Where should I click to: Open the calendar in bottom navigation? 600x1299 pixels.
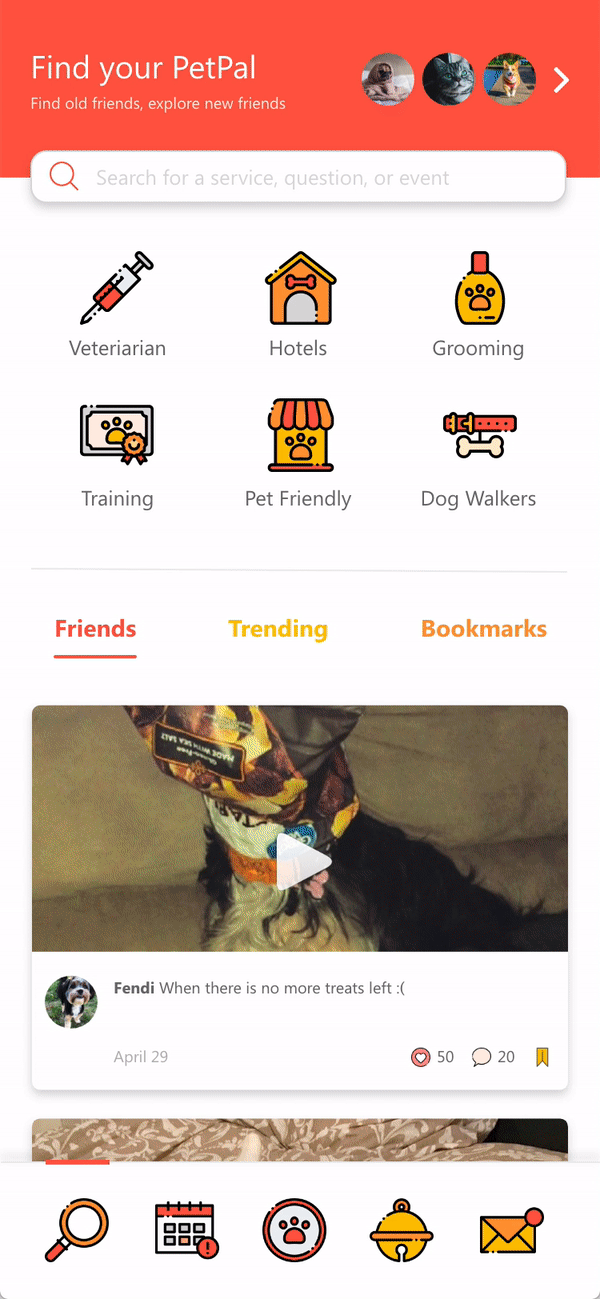coord(186,1230)
